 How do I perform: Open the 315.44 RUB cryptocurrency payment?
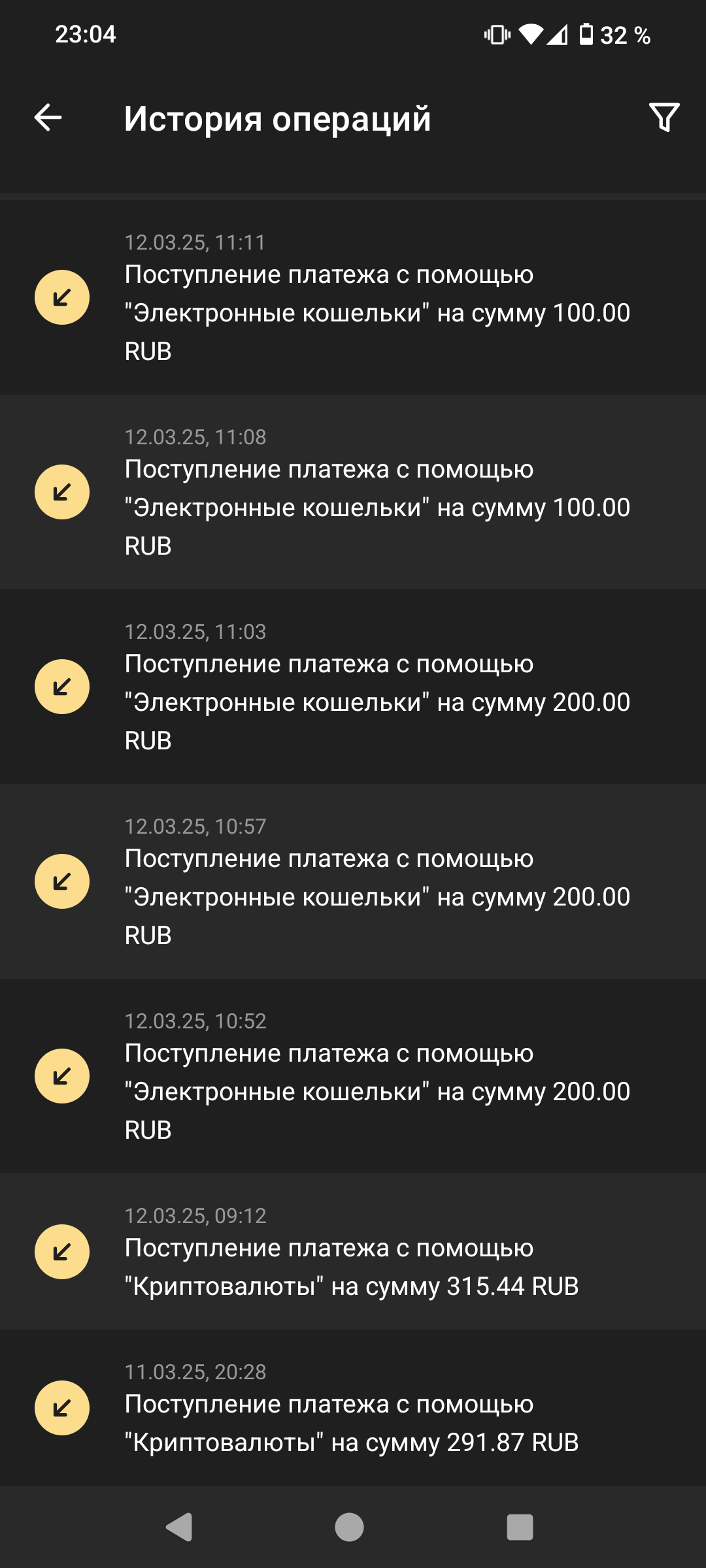[x=353, y=1251]
